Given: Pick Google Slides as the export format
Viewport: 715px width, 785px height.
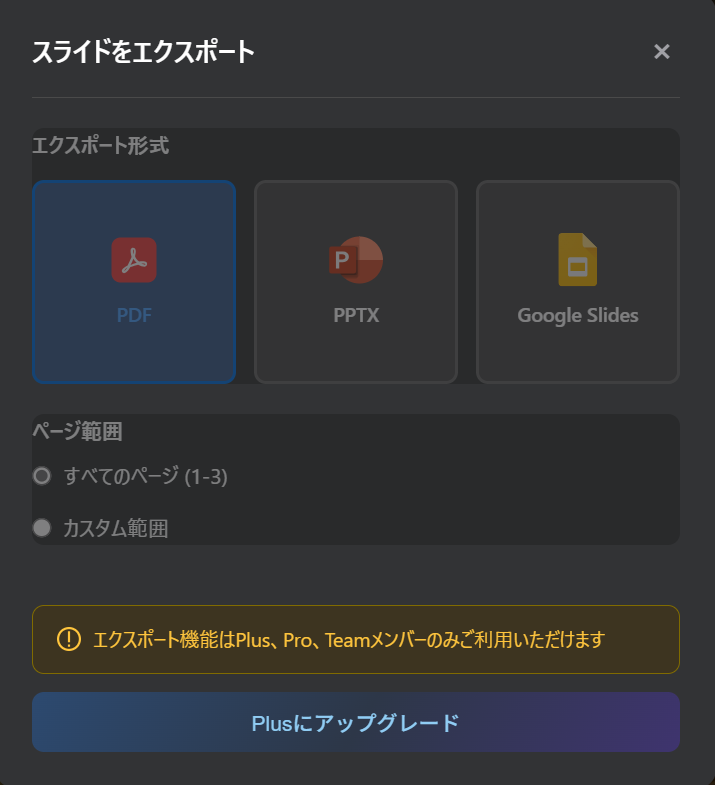Looking at the screenshot, I should (578, 282).
